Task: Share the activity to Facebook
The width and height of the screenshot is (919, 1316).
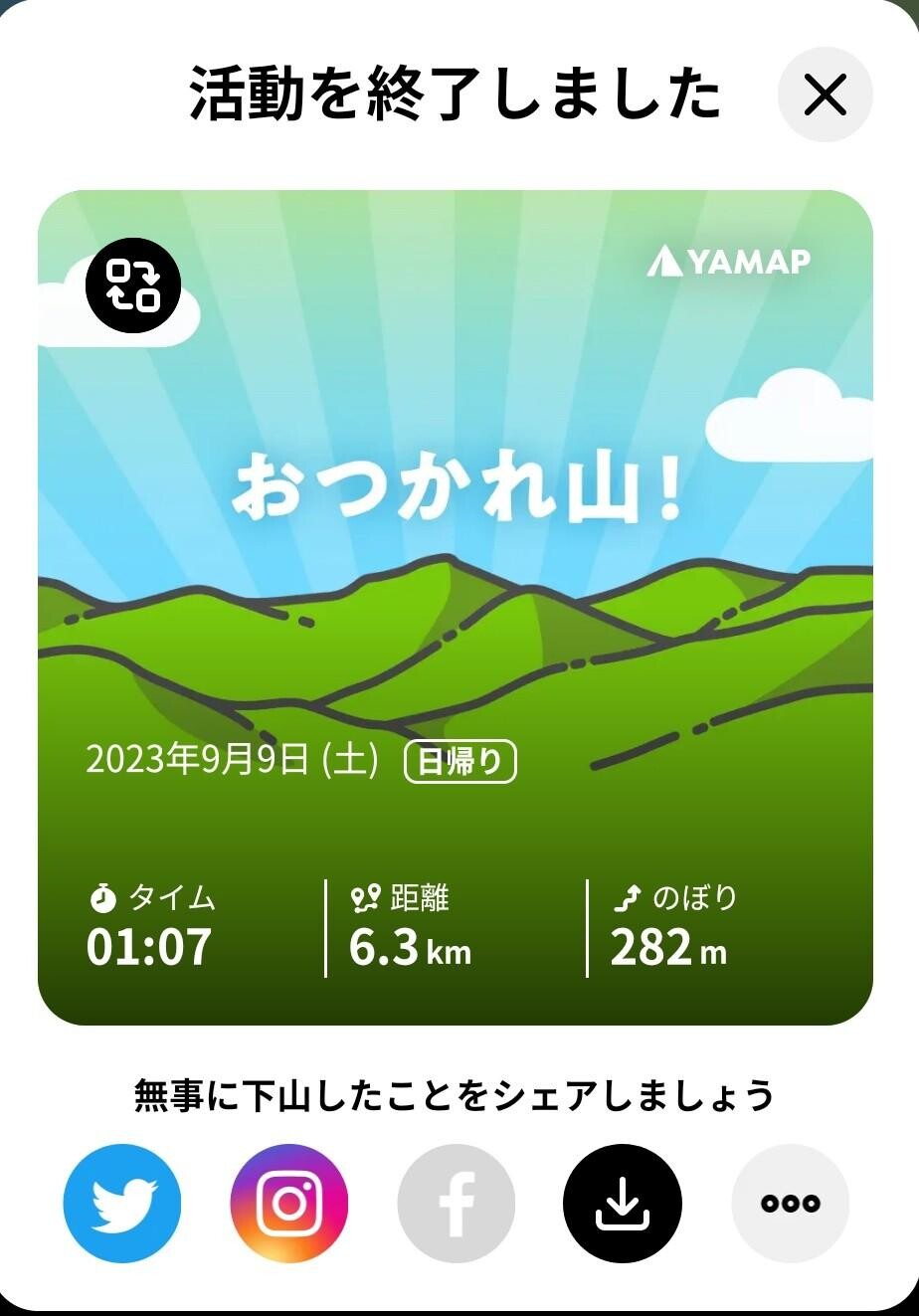Action: coord(456,1203)
